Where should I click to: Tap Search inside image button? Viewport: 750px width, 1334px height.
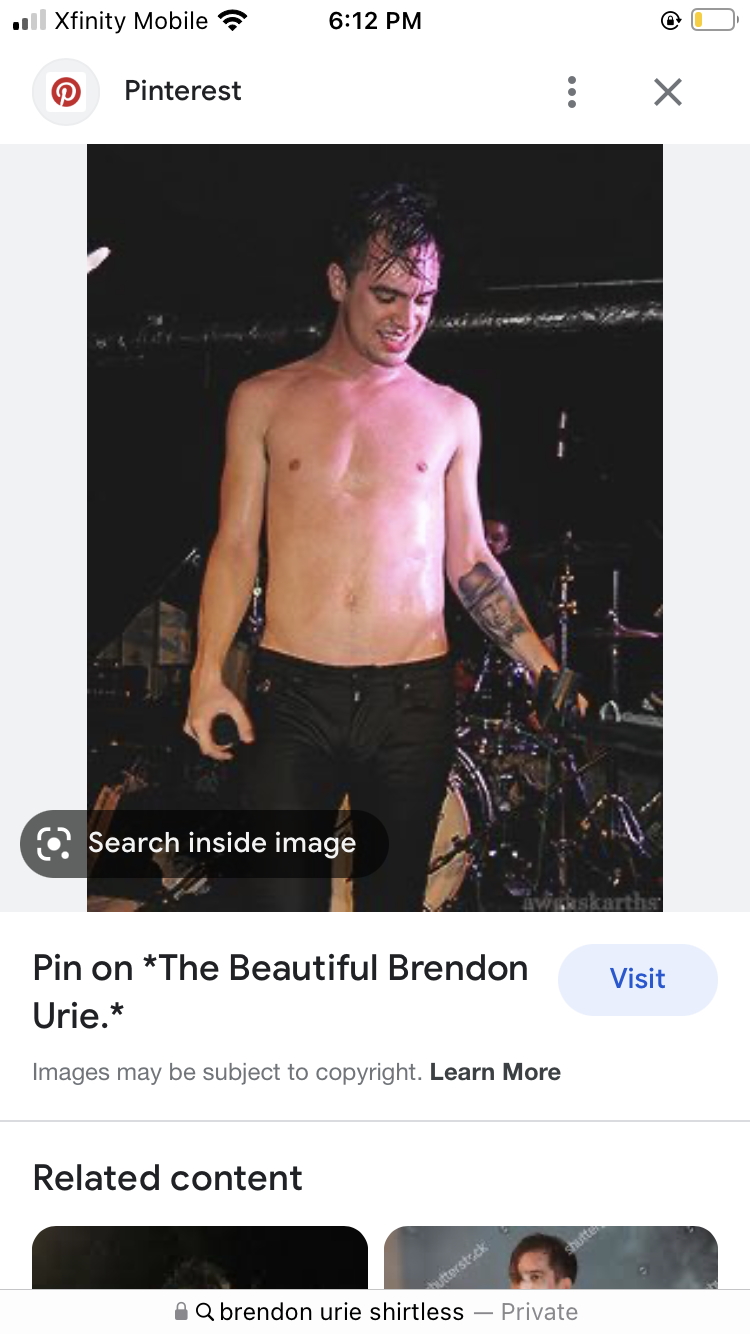[204, 844]
